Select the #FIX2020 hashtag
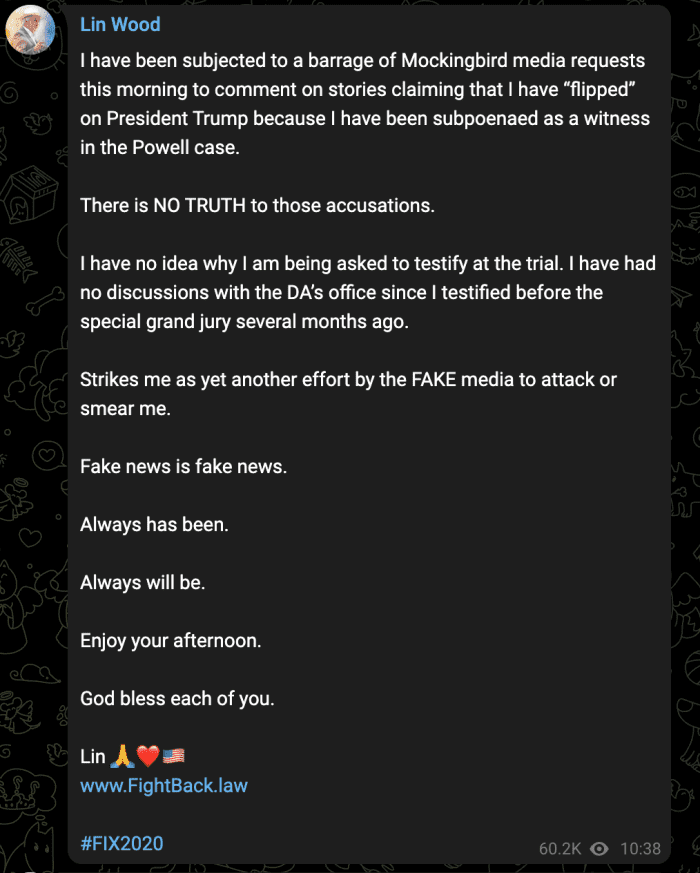 (122, 844)
